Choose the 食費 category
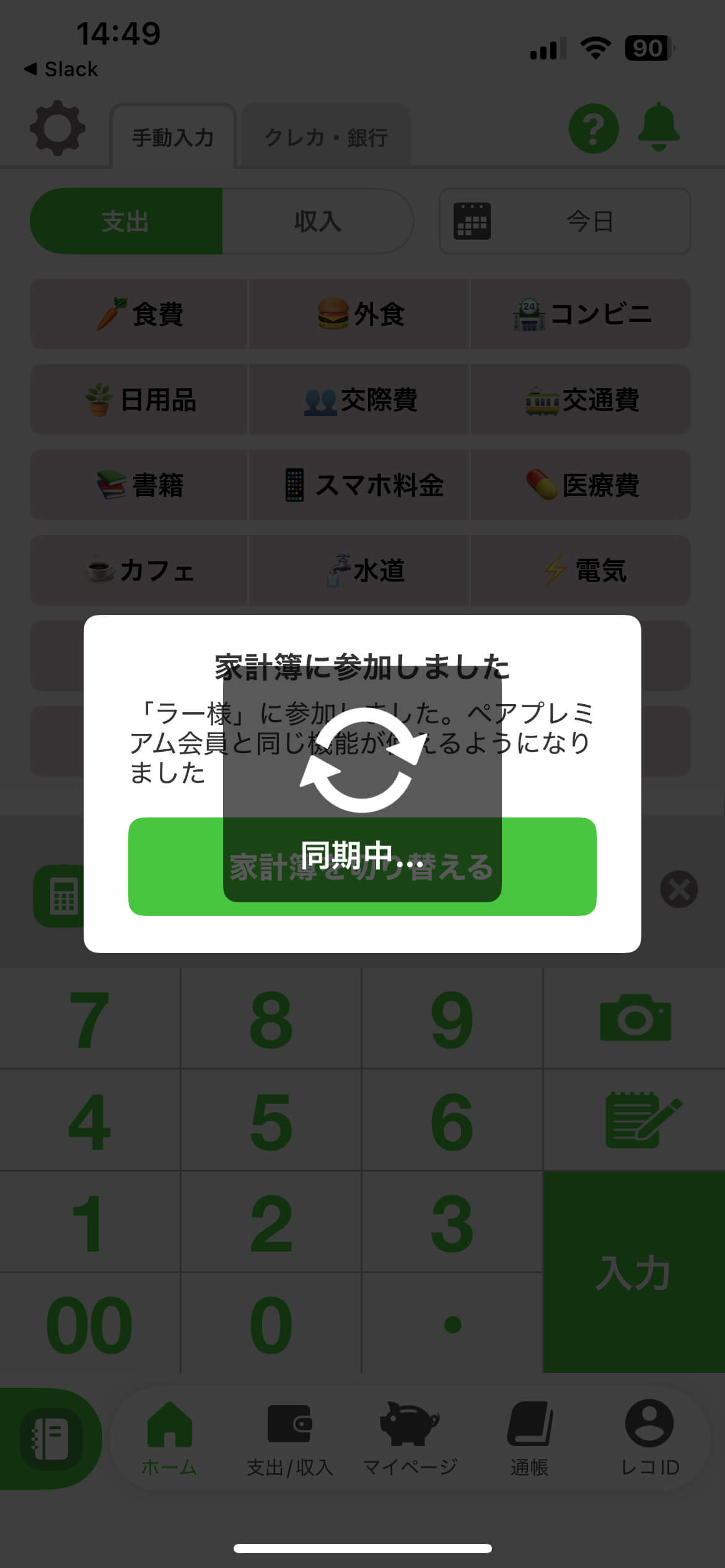725x1568 pixels. pyautogui.click(x=139, y=314)
